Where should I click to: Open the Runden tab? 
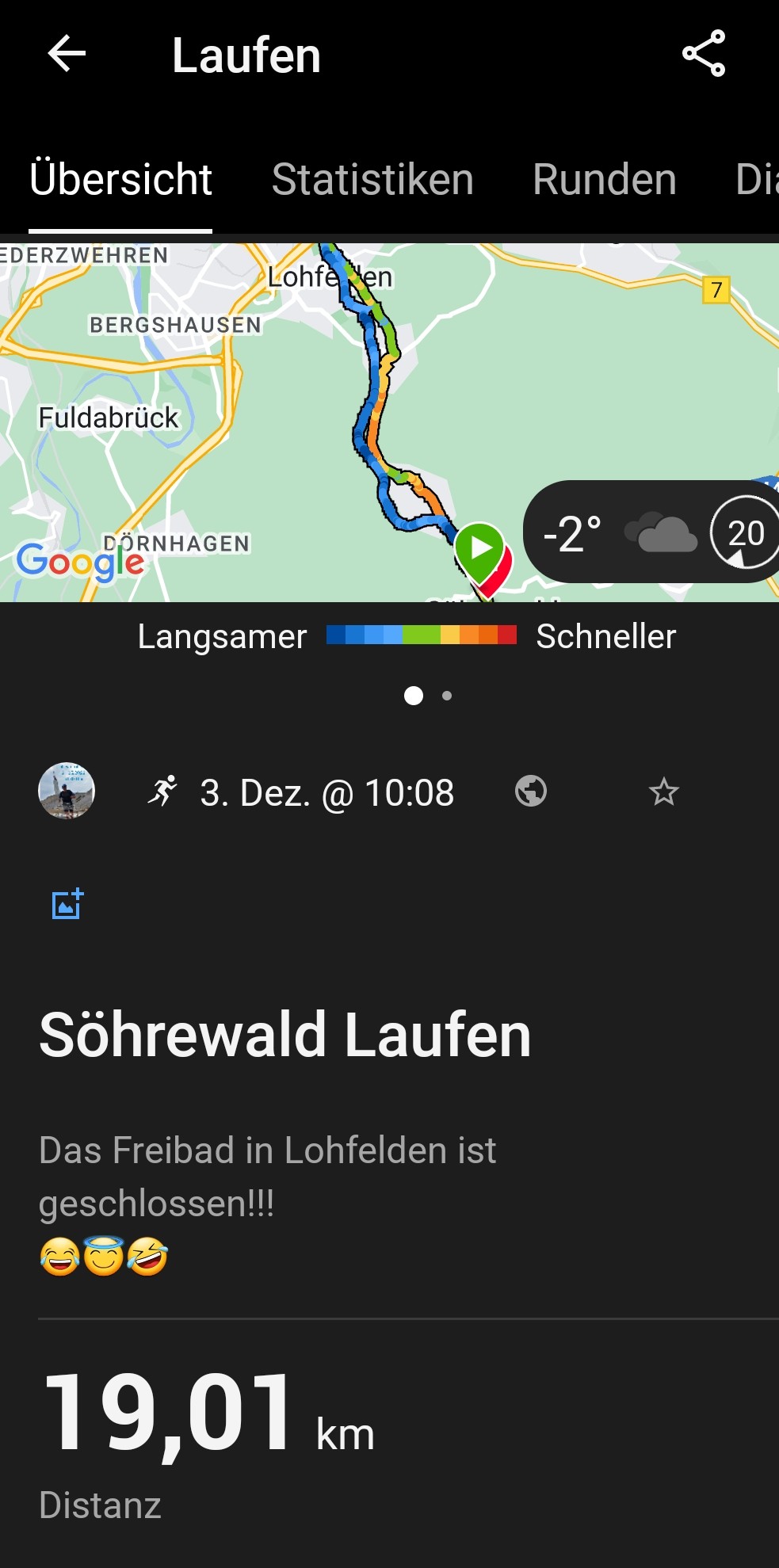[x=604, y=179]
